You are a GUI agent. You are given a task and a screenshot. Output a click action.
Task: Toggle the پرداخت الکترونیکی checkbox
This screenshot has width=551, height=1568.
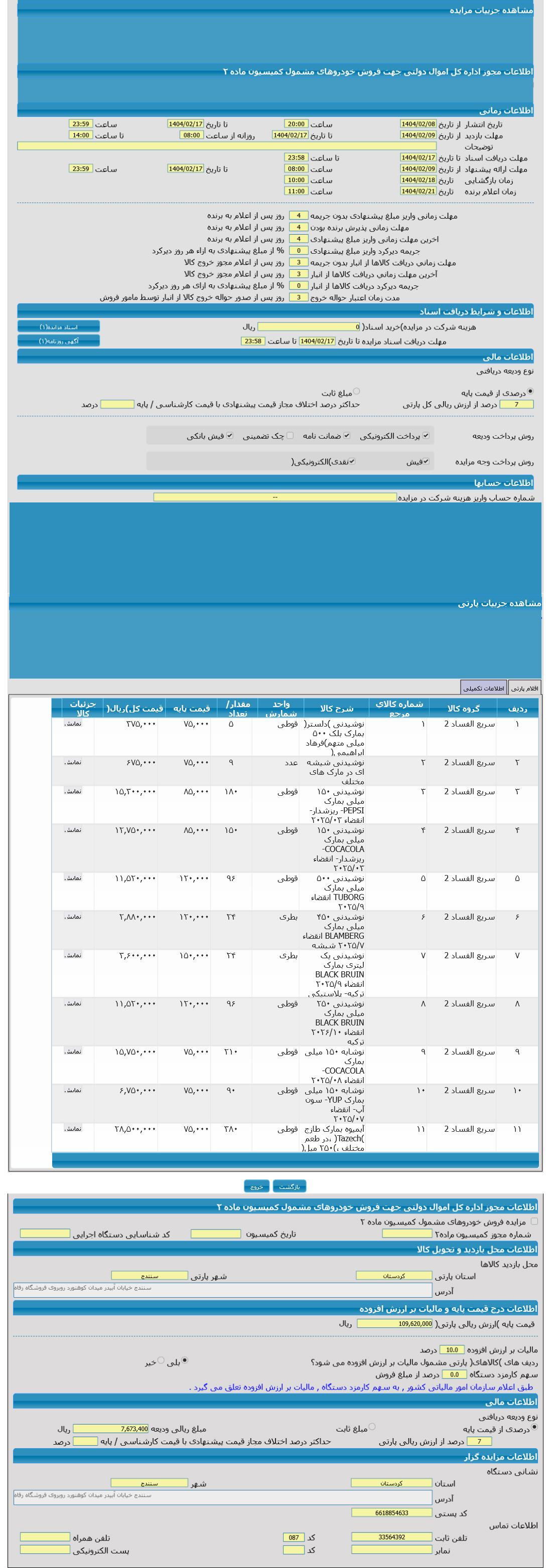pos(426,435)
